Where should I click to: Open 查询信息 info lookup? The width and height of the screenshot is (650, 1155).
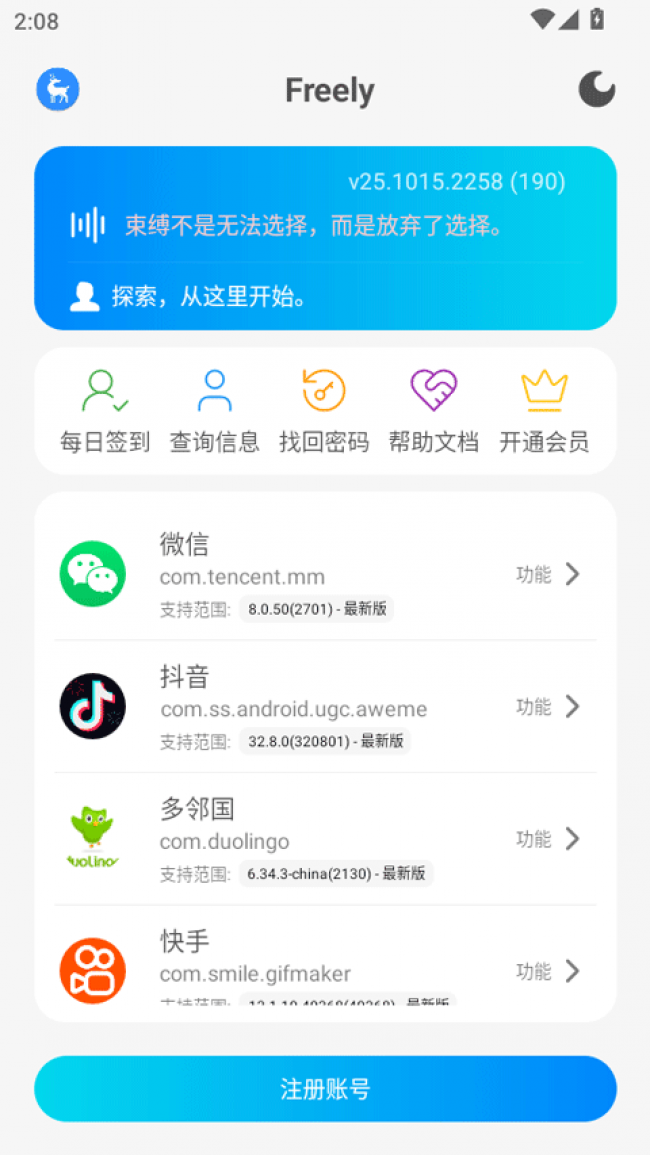point(215,411)
